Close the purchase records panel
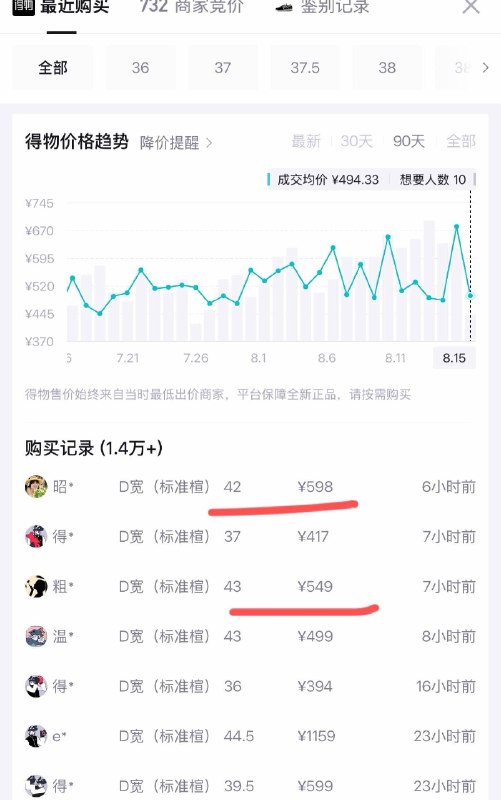The image size is (501, 800). (x=470, y=6)
